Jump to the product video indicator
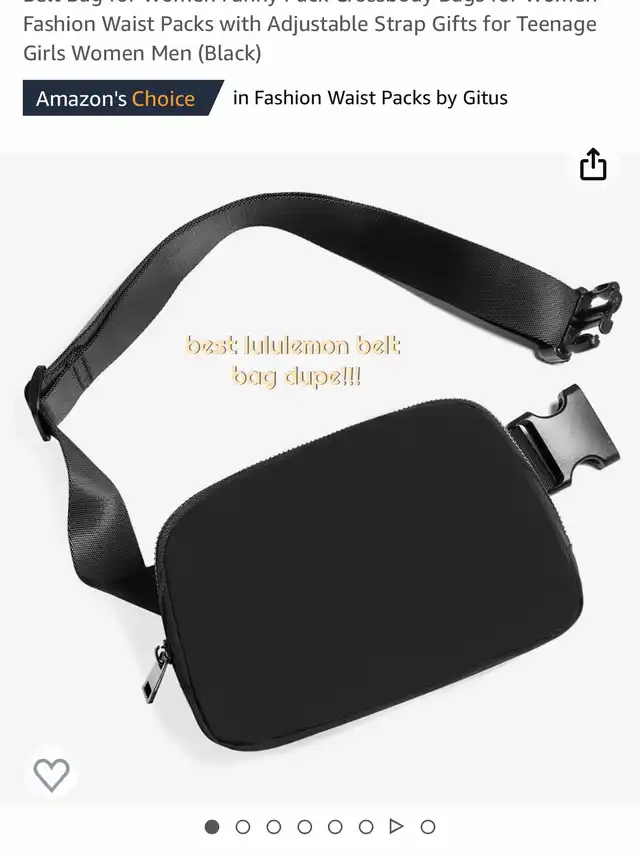This screenshot has width=640, height=856. coord(396,826)
